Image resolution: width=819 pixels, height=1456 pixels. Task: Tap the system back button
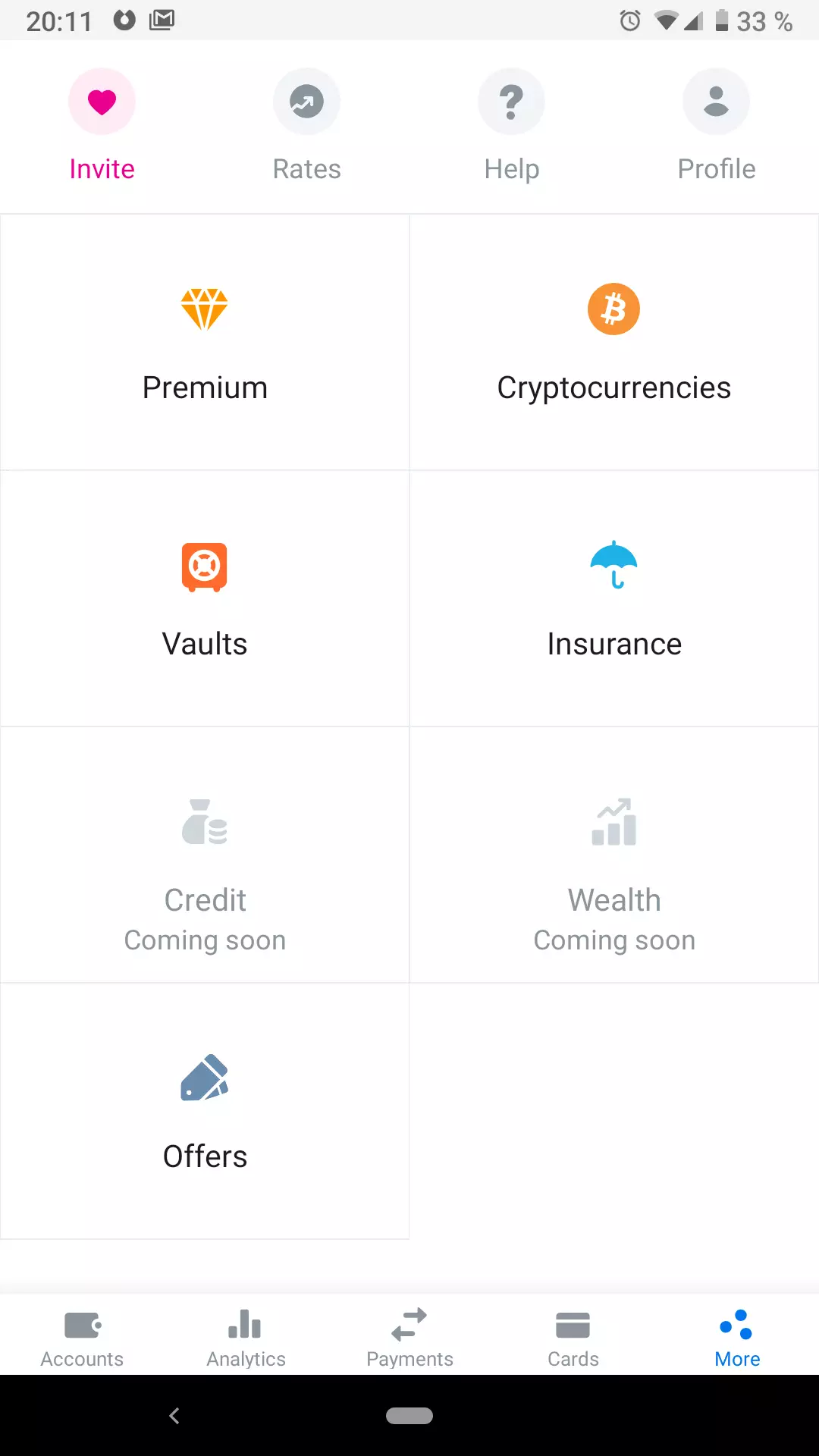point(174,1416)
